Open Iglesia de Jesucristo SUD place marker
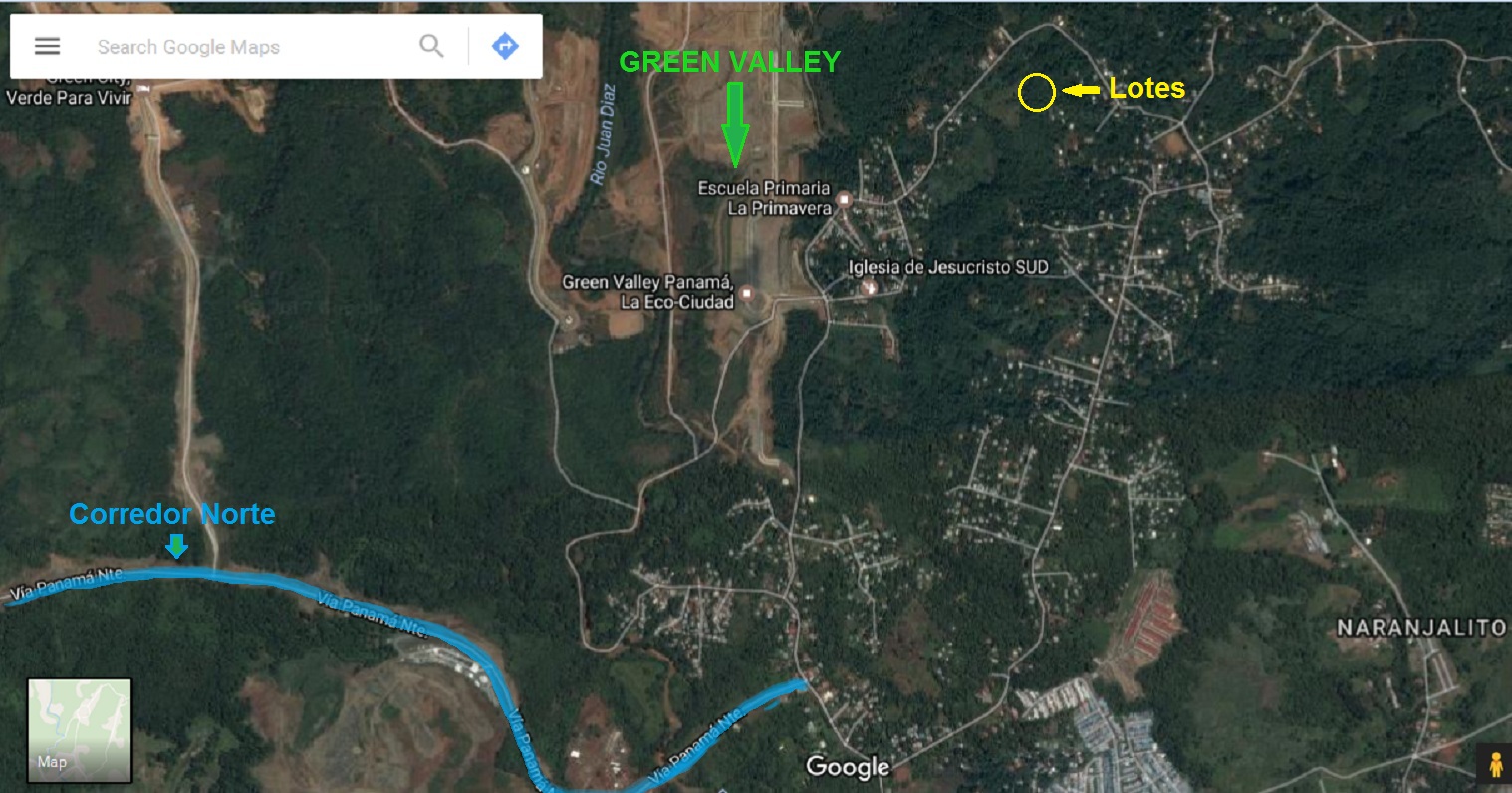The image size is (1512, 793). [869, 287]
